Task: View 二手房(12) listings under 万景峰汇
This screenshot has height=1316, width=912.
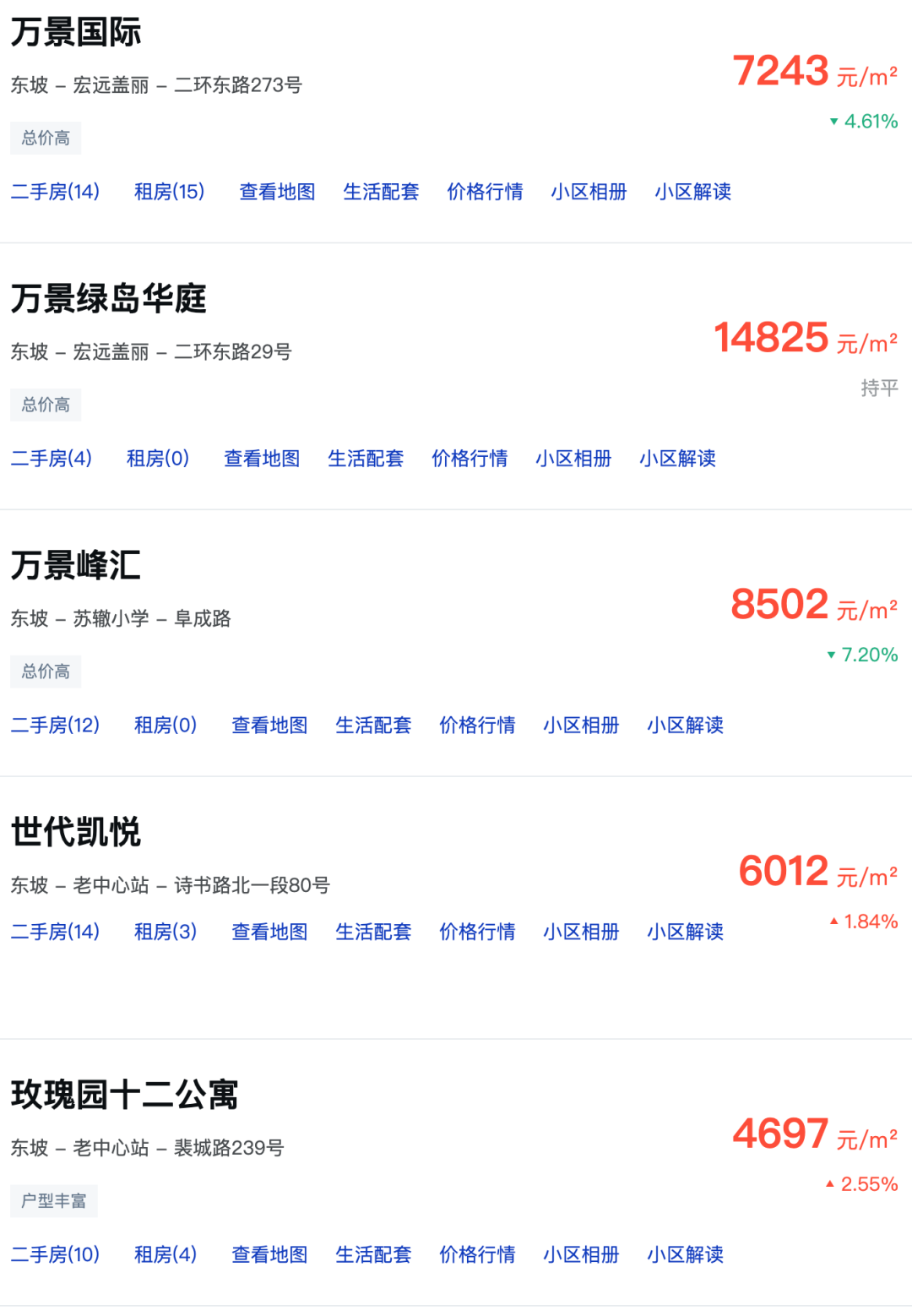Action: pos(56,725)
